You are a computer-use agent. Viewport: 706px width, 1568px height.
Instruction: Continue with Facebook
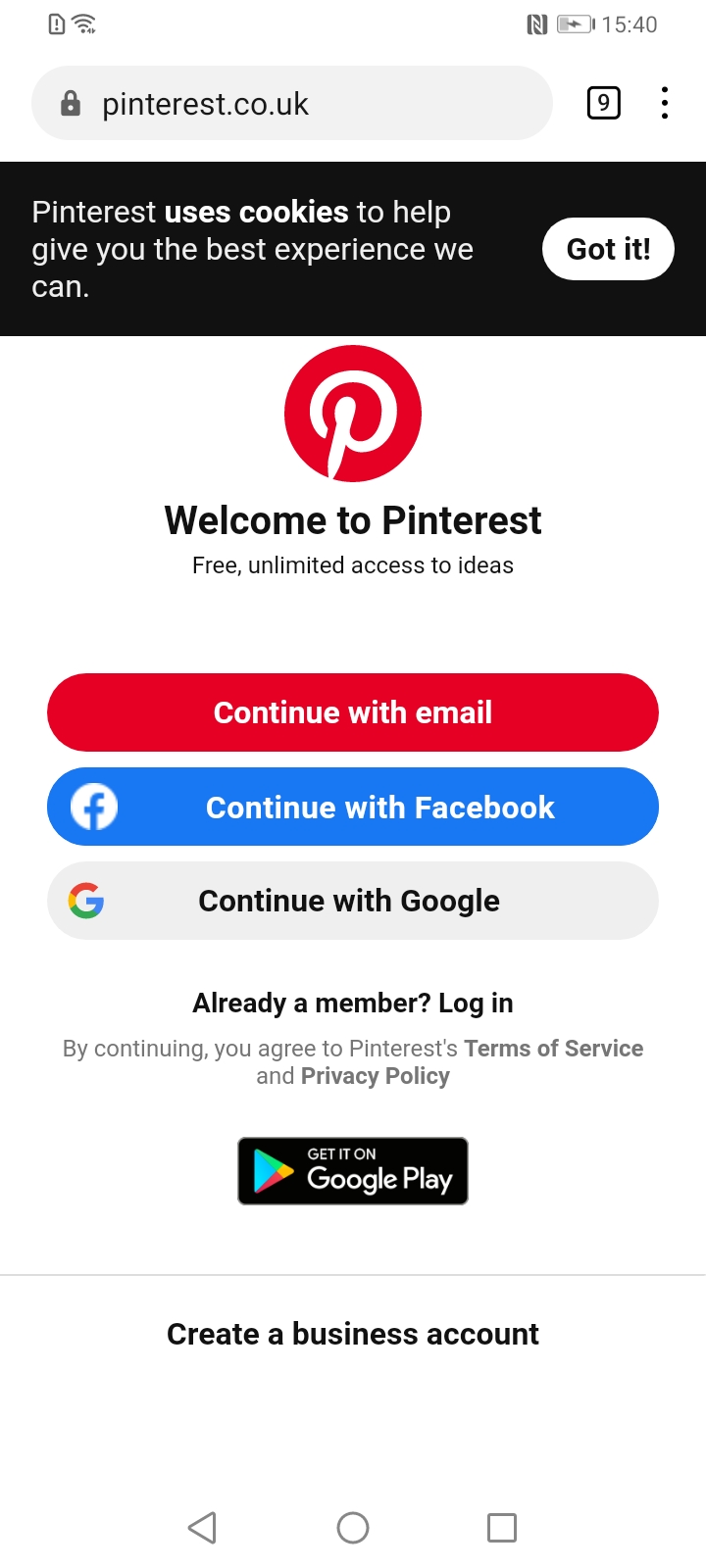353,807
